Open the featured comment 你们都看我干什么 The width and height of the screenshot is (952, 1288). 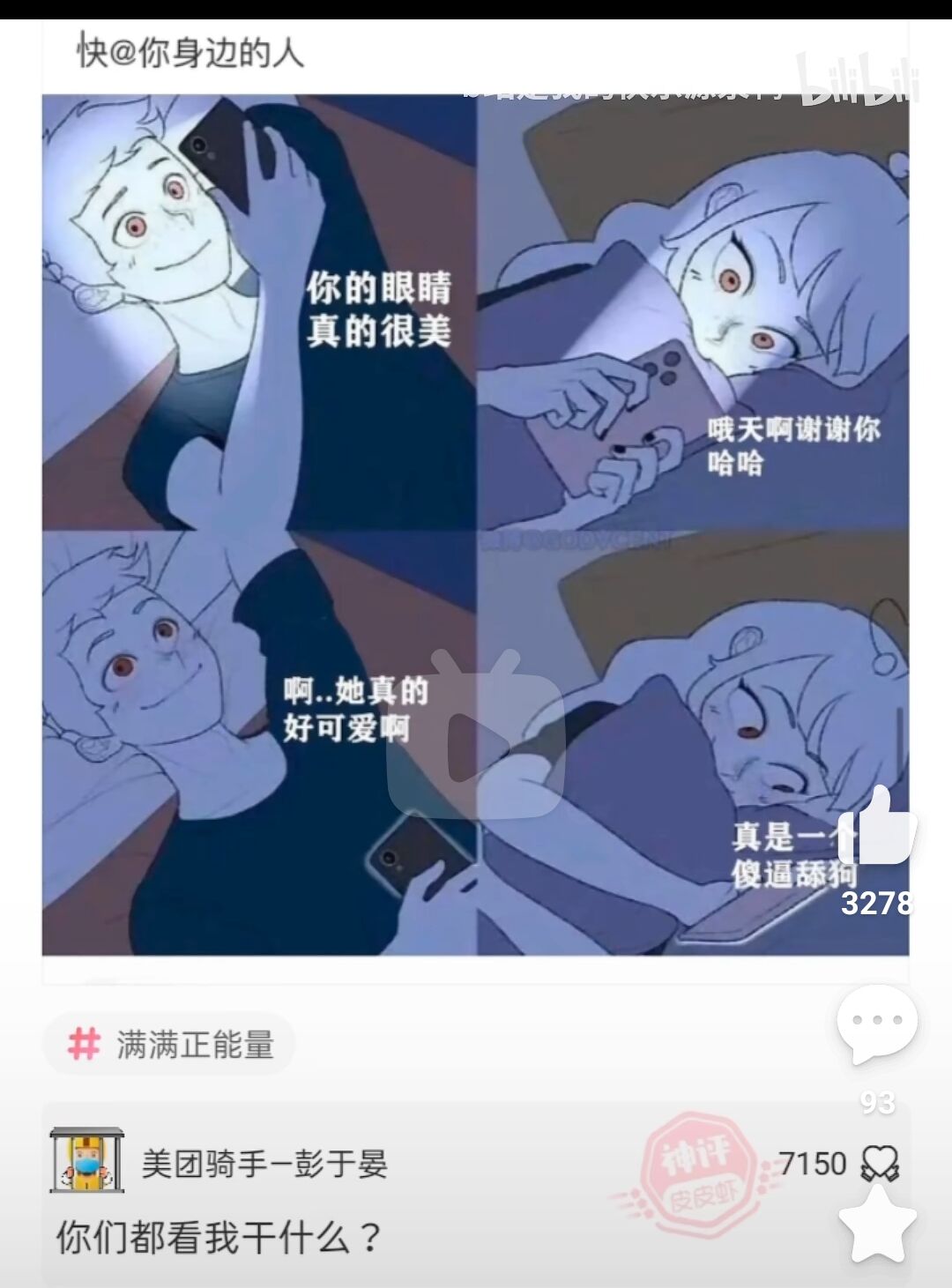(220, 1237)
